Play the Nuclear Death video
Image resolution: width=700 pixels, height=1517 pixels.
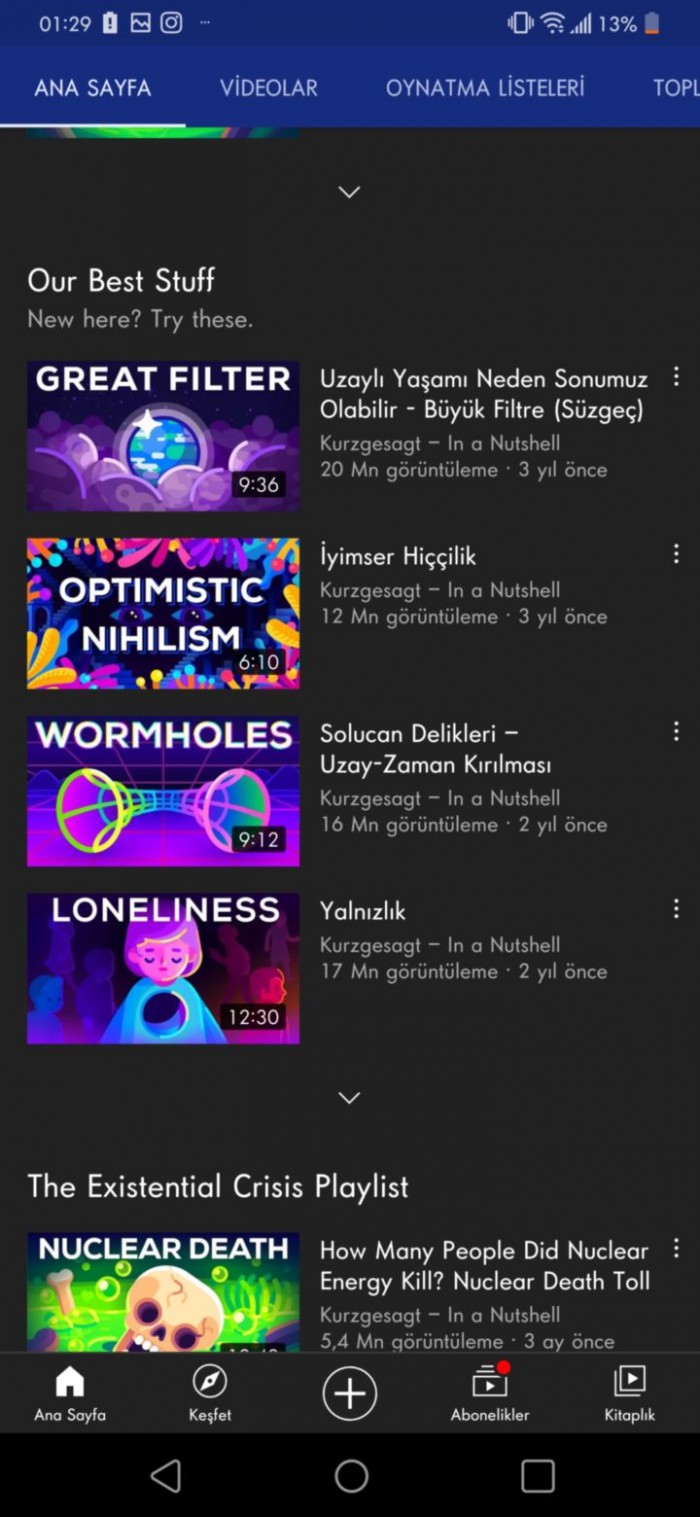(163, 1291)
